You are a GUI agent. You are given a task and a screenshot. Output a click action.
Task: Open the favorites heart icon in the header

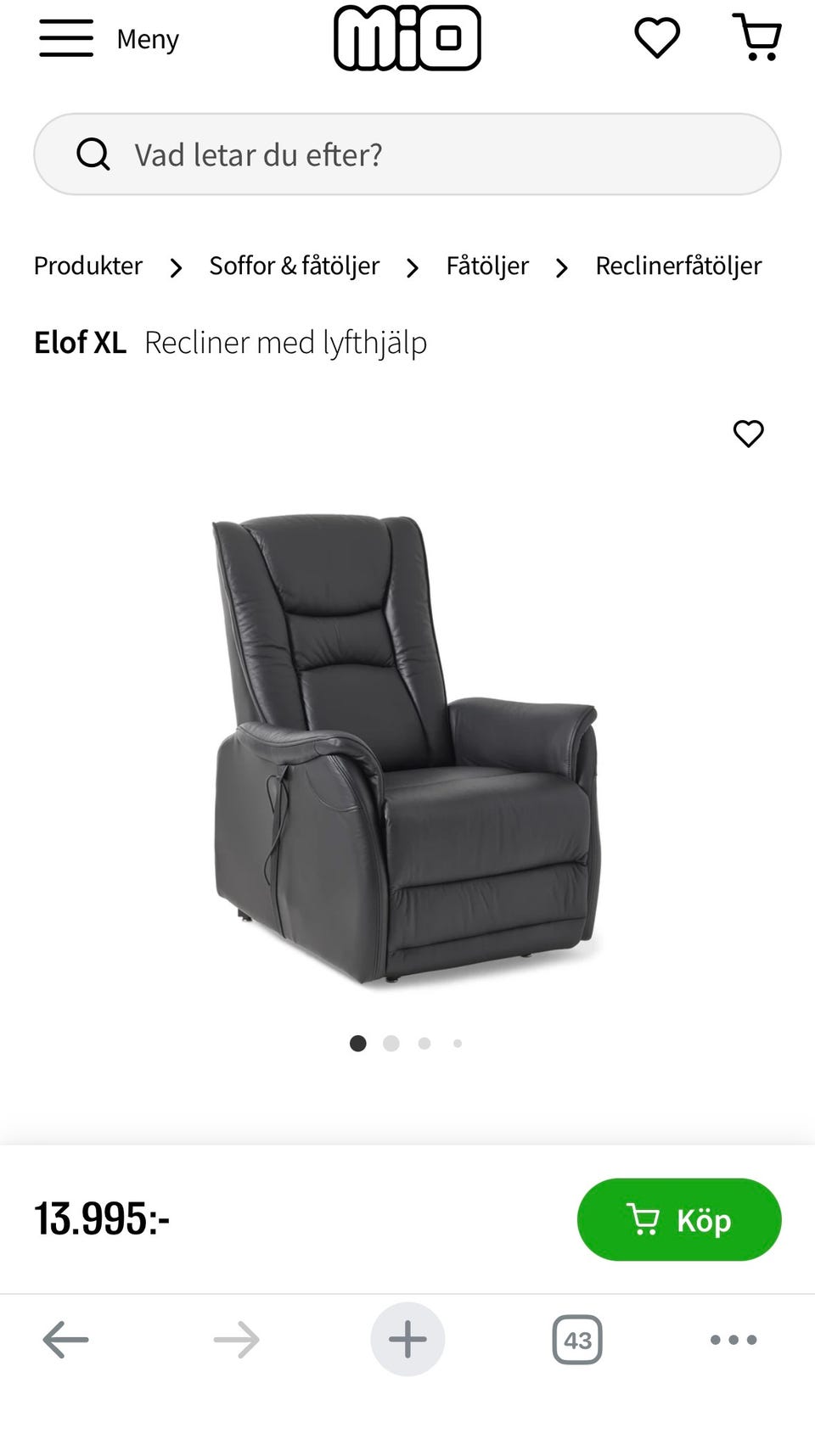coord(656,36)
